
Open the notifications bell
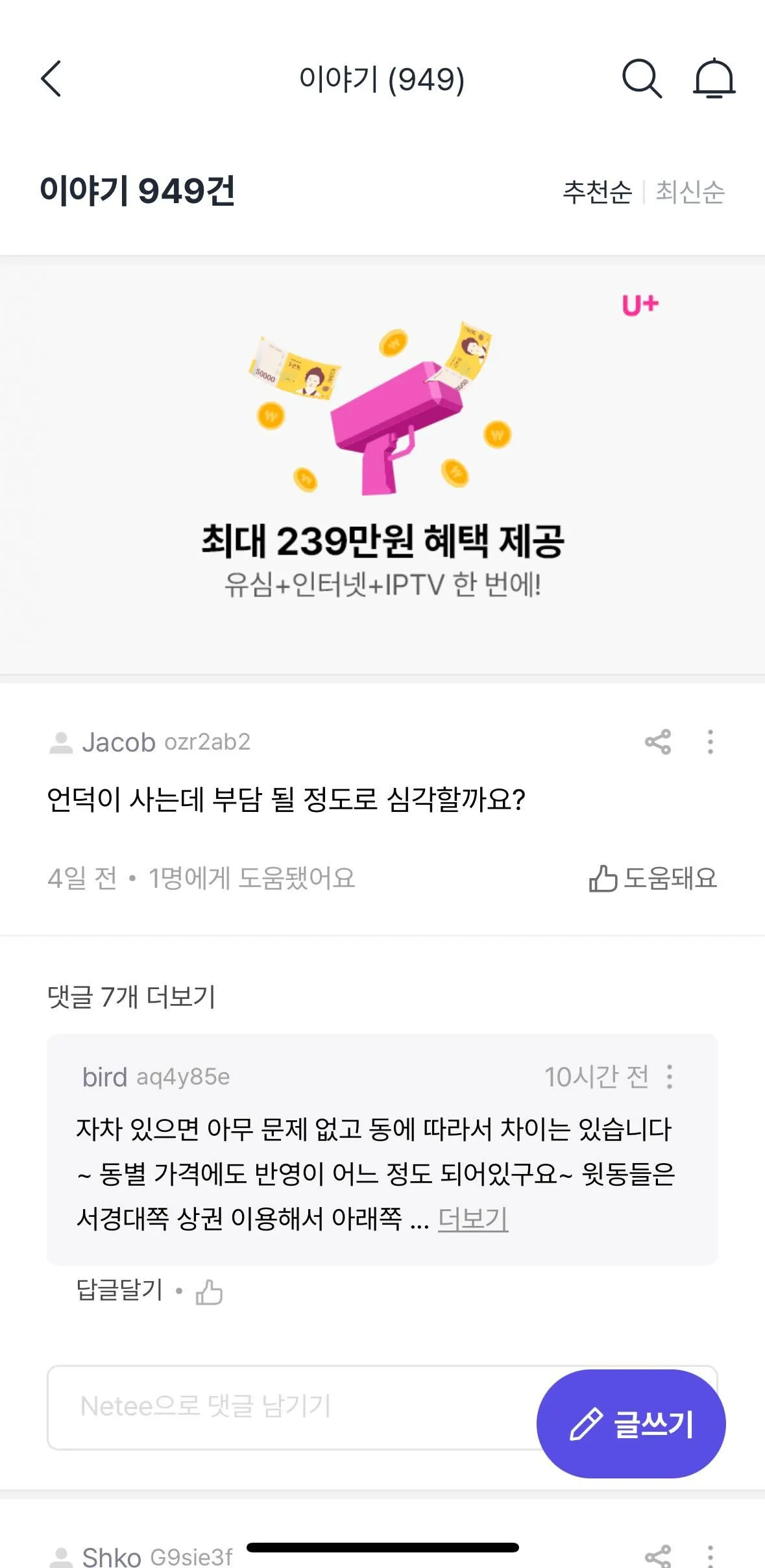714,79
